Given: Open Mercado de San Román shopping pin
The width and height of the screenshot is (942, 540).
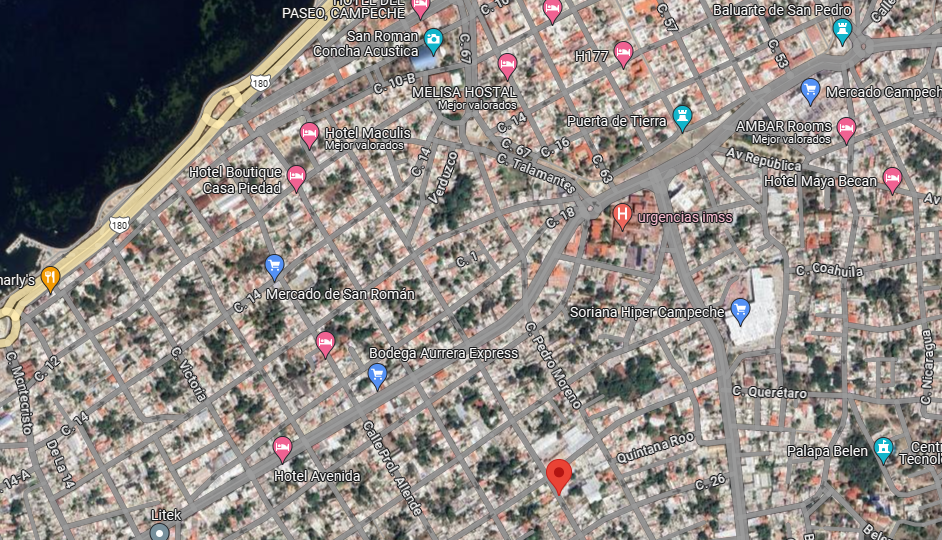Looking at the screenshot, I should [275, 267].
